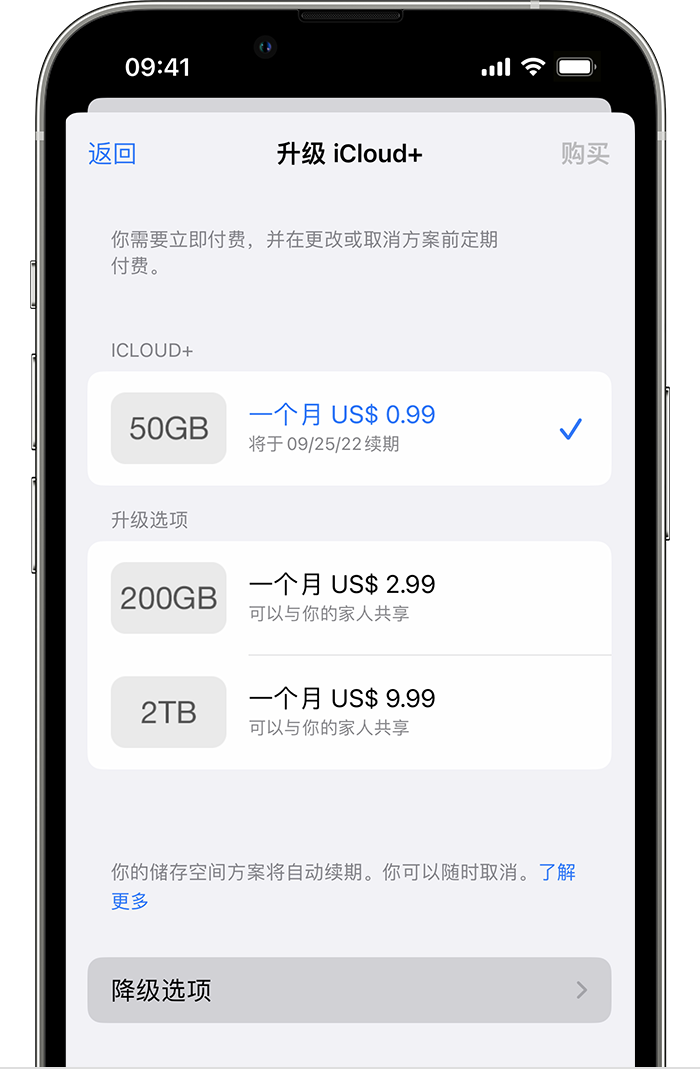Select the 50GB US$ 0.99 plan
Image resolution: width=700 pixels, height=1070 pixels.
tap(348, 428)
